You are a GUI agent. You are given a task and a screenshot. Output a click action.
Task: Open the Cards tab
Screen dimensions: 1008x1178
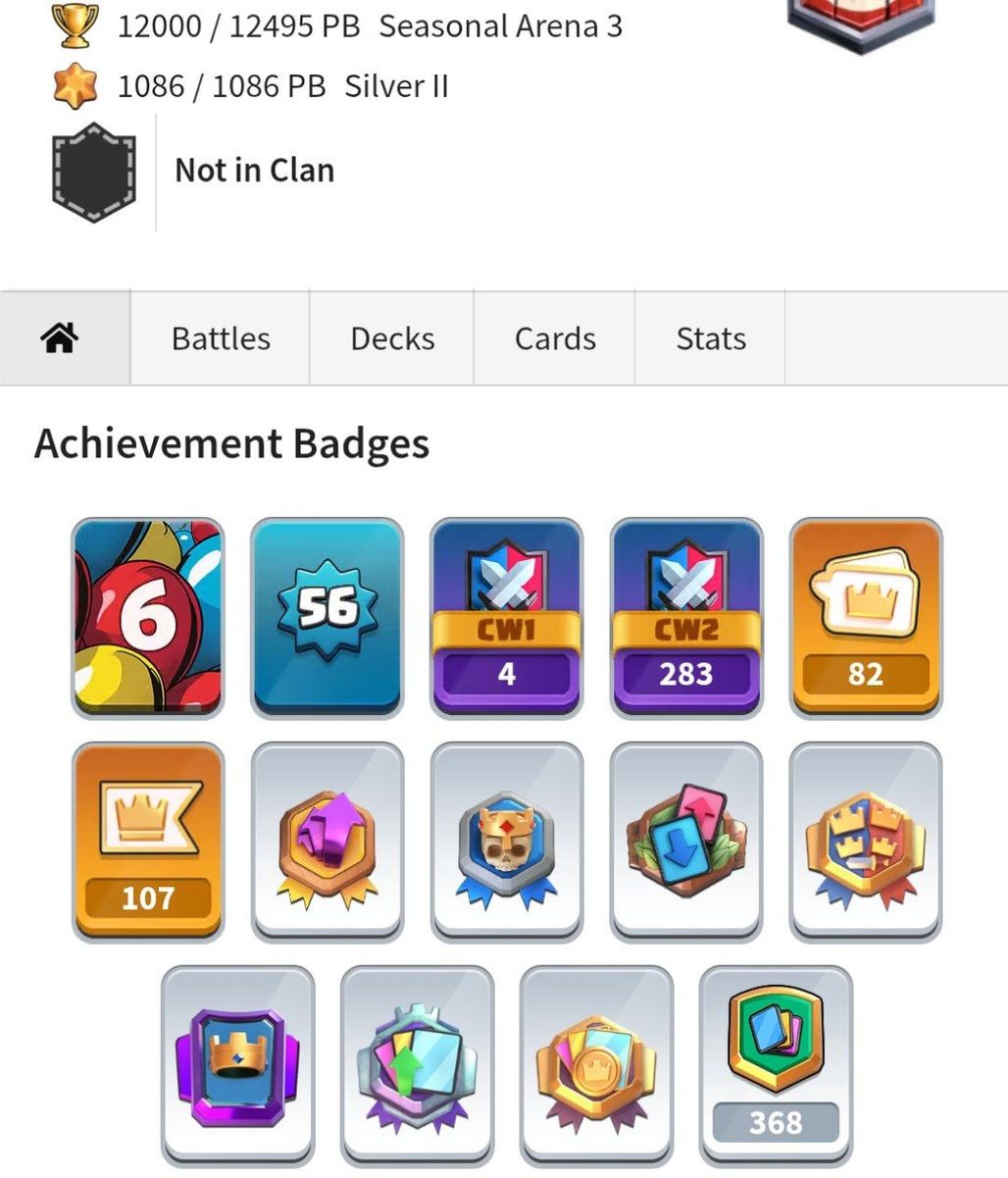click(555, 338)
